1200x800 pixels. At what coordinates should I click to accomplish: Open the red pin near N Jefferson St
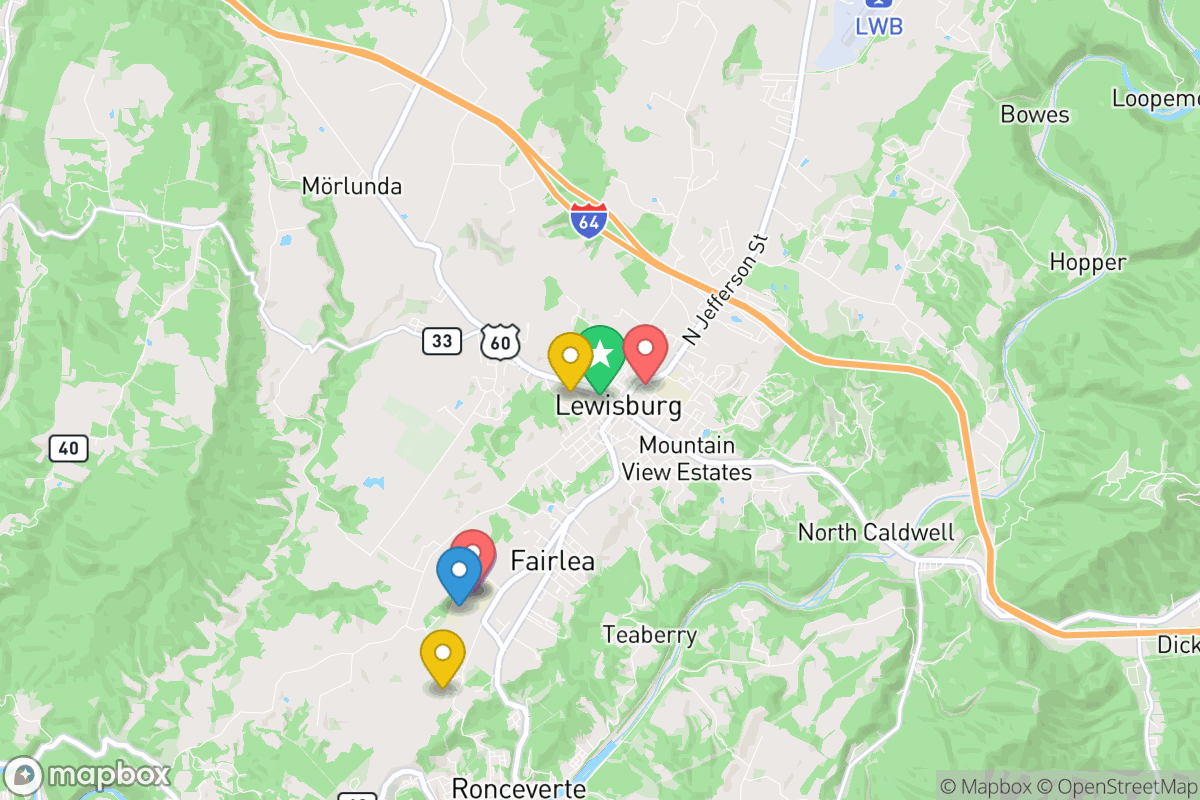[646, 350]
